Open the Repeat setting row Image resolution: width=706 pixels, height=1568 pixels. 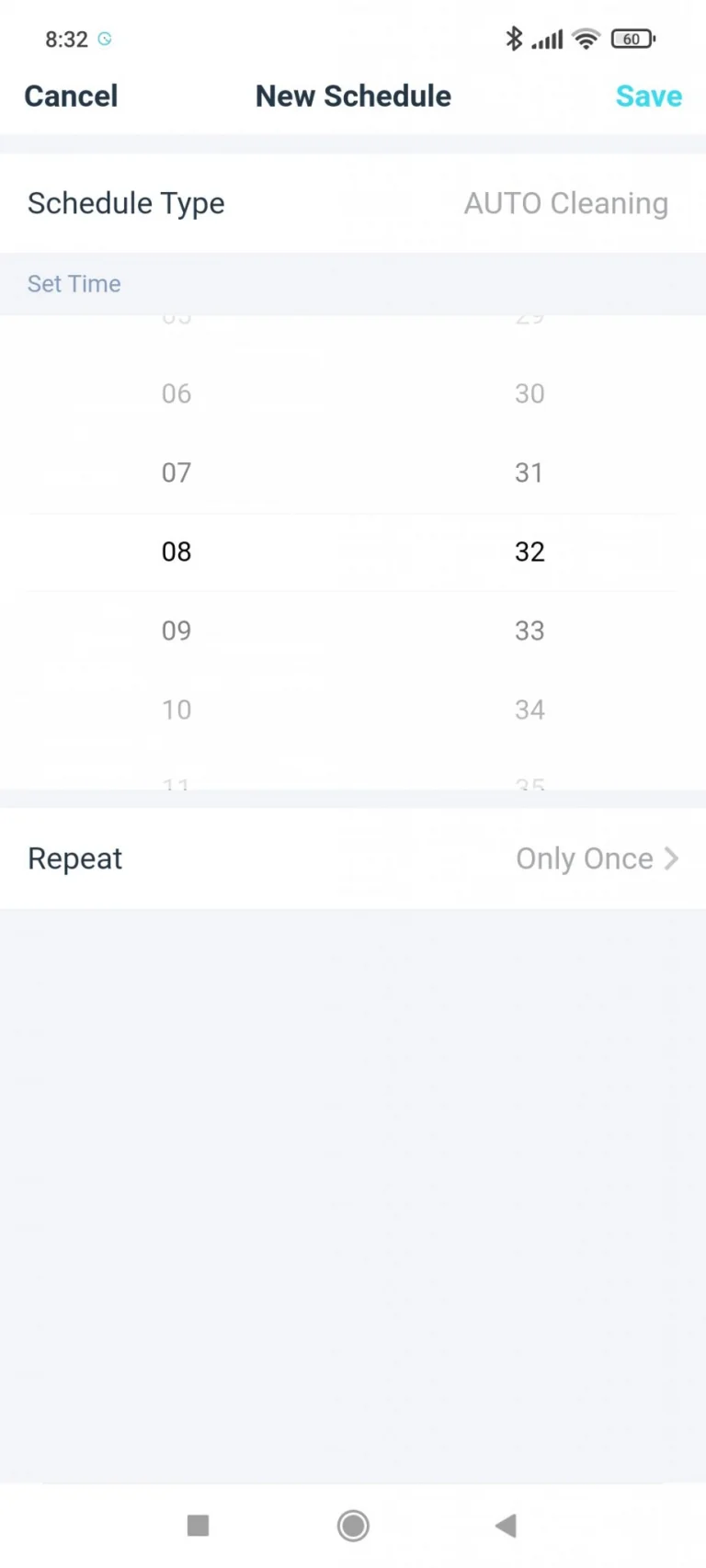pos(353,858)
